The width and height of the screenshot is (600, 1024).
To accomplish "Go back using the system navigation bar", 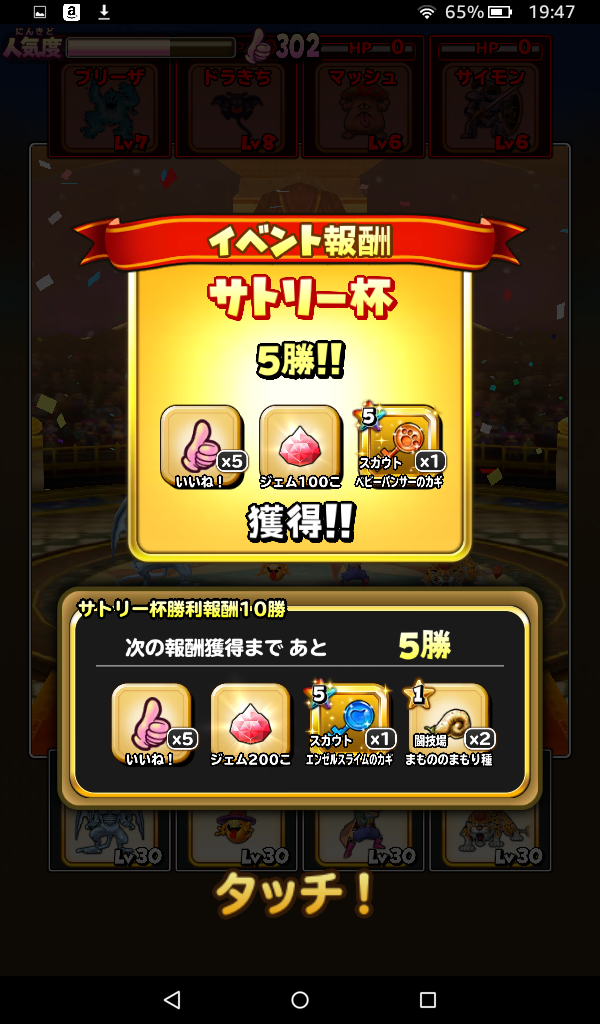I will click(x=172, y=1000).
